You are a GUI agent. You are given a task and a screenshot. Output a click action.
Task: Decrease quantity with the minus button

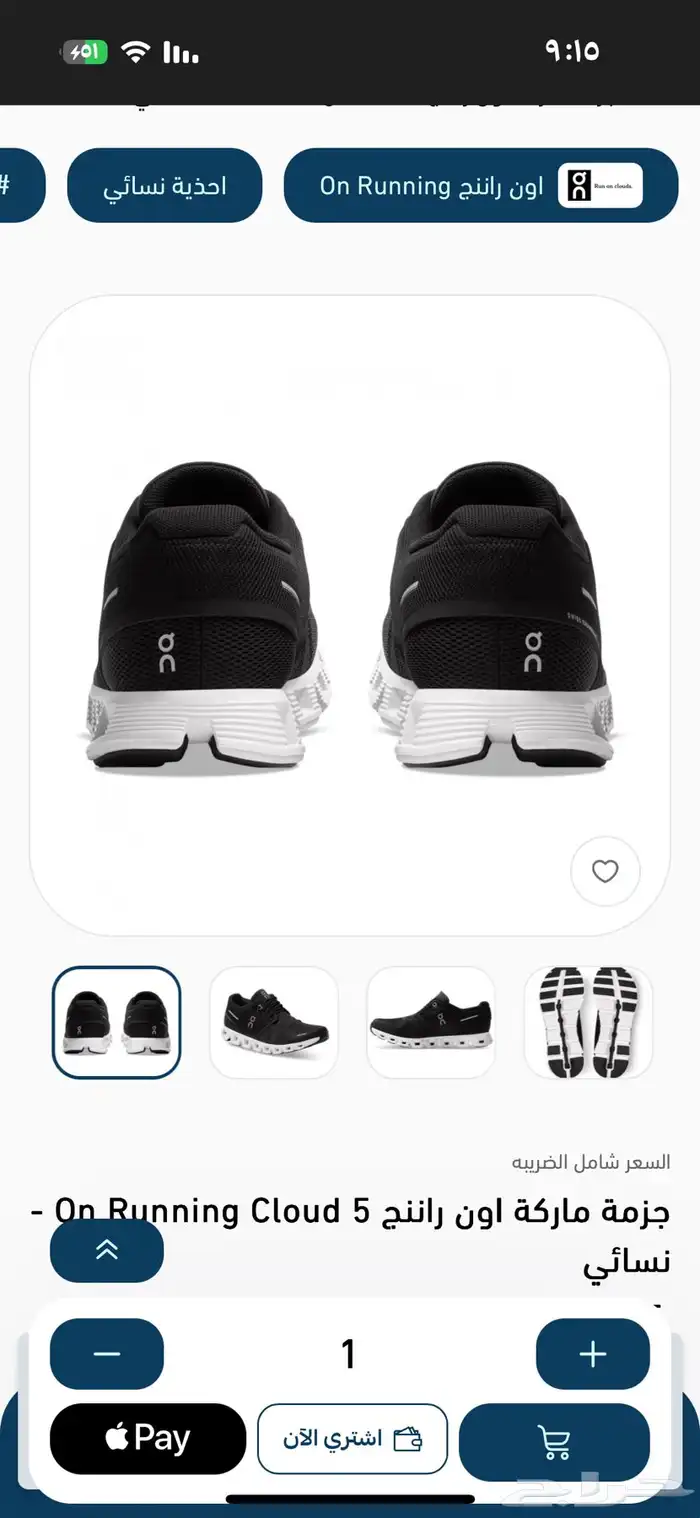(107, 1354)
